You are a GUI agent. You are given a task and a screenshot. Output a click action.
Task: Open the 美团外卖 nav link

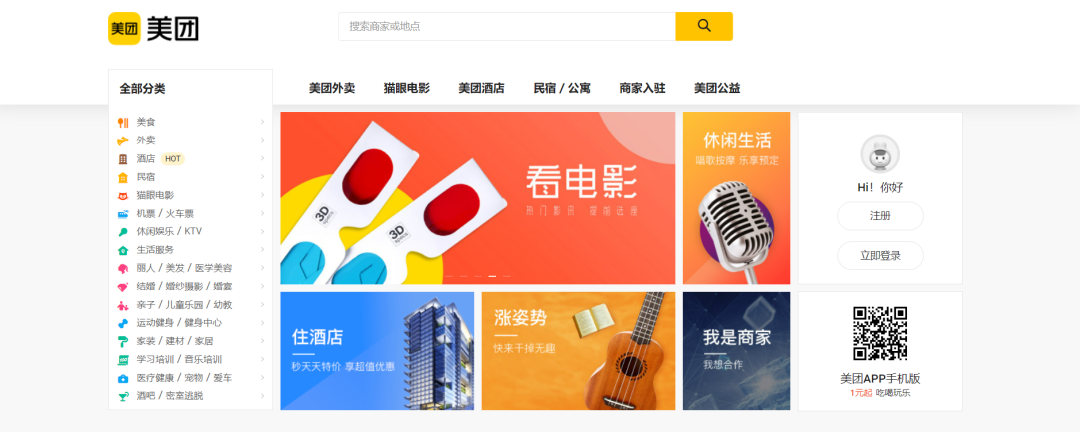tap(332, 88)
